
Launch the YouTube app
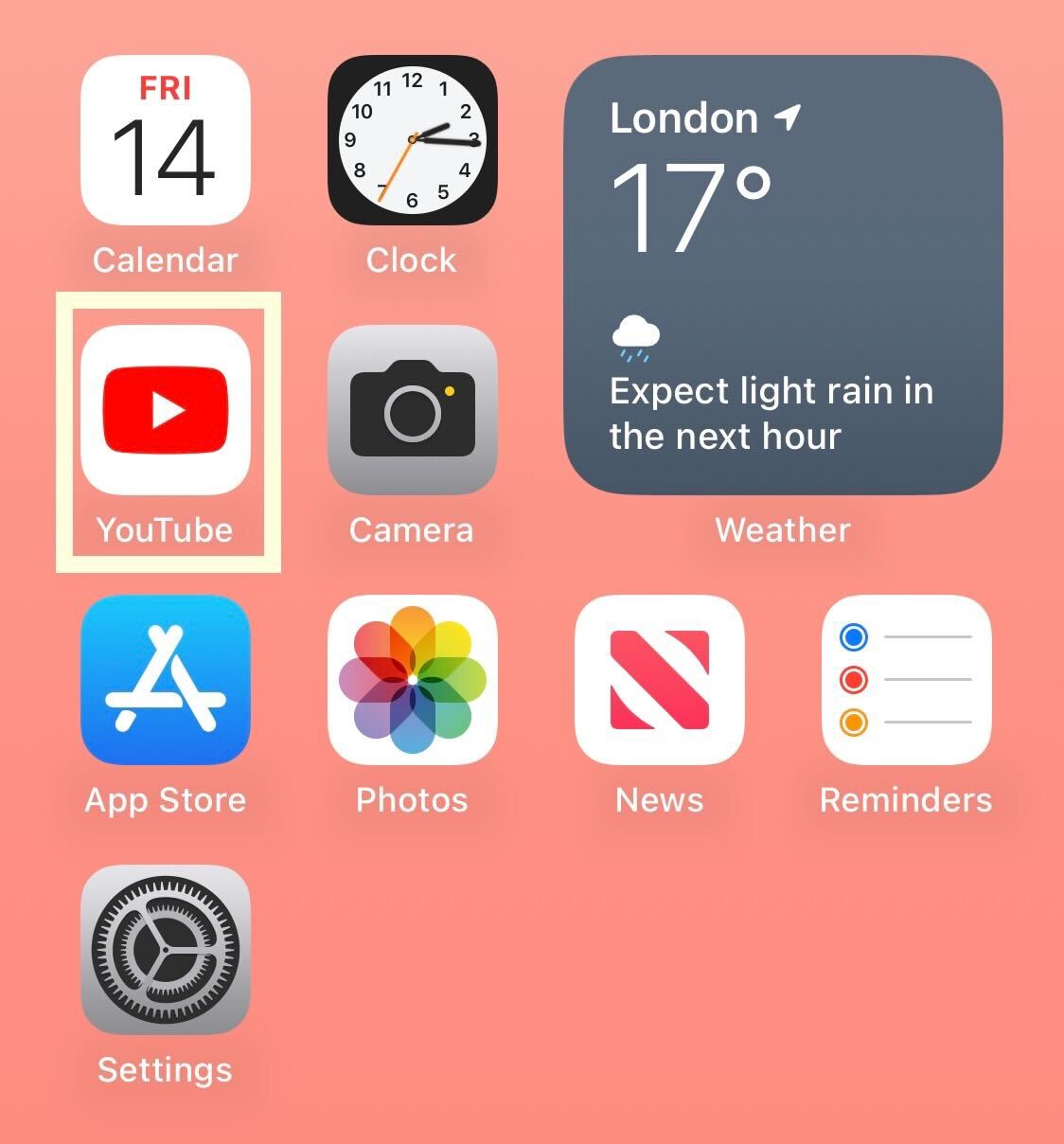(166, 410)
